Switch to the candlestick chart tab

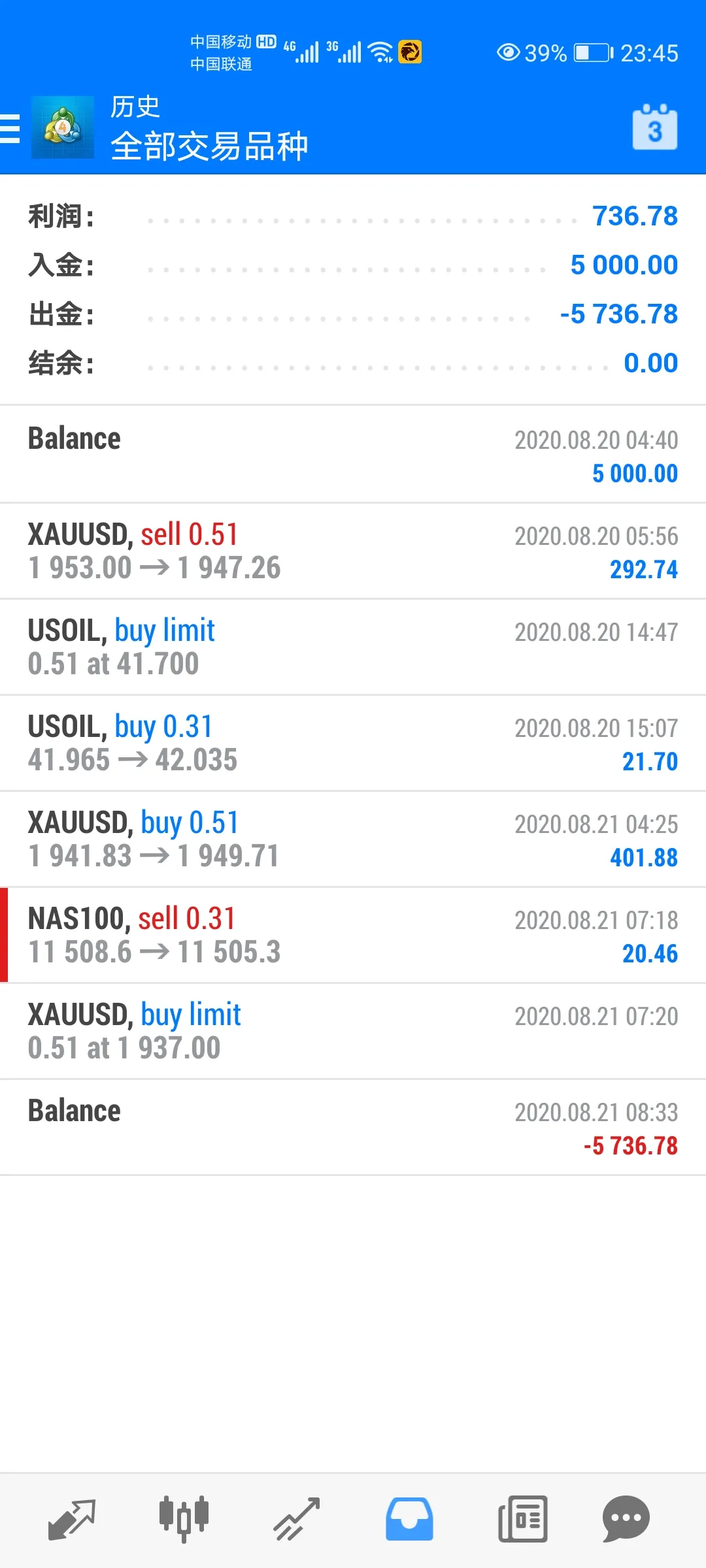[184, 1519]
